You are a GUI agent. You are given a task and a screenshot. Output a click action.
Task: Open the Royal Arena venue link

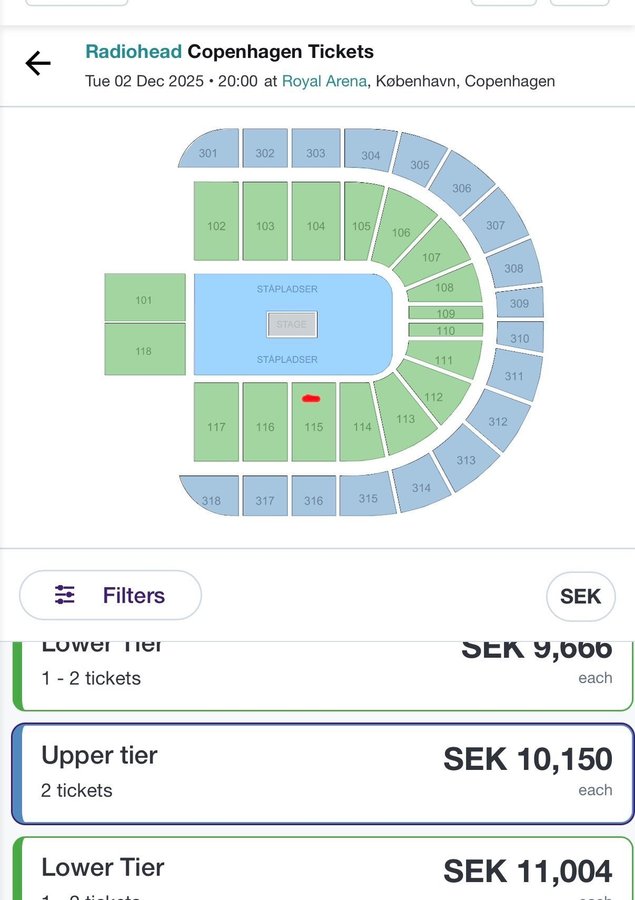coord(323,81)
